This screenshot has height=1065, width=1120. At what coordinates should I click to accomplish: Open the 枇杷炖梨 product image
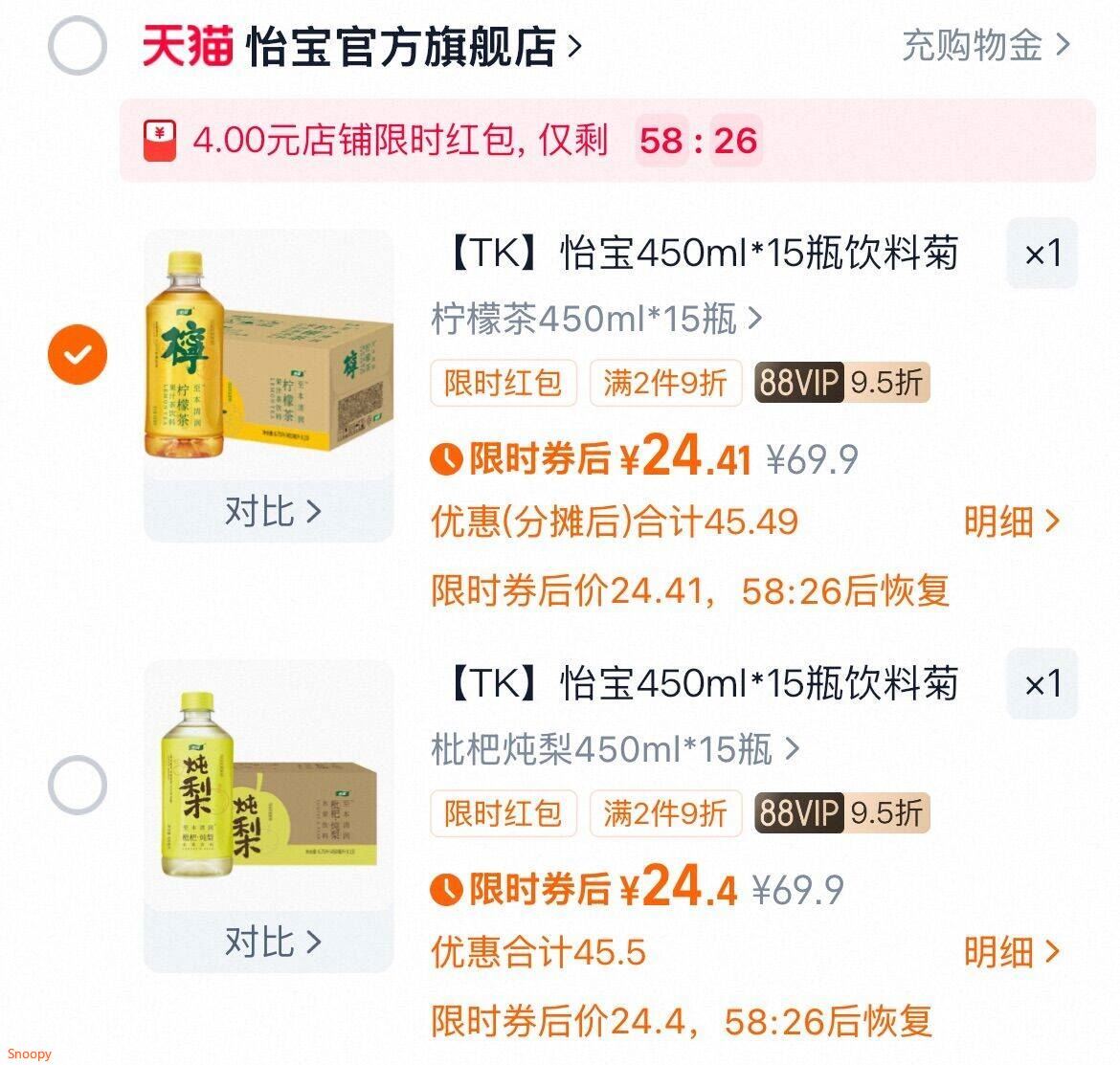(x=268, y=787)
